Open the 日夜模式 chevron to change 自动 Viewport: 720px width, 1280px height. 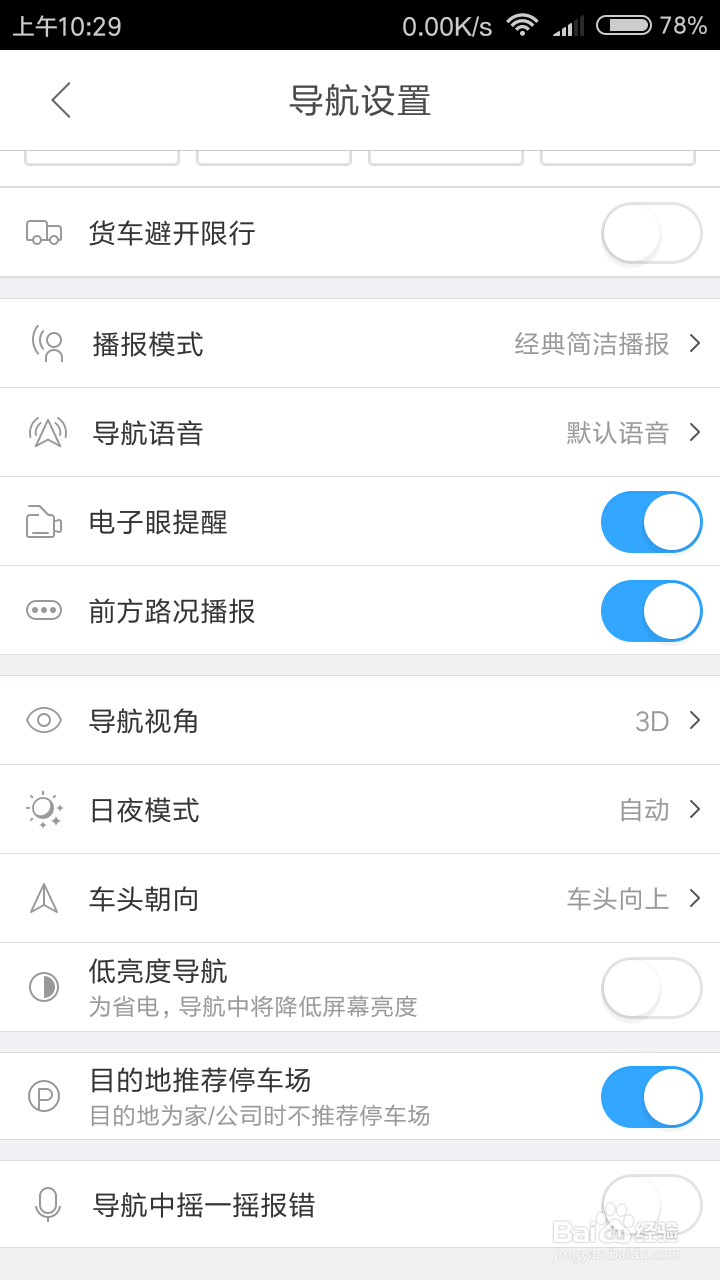pyautogui.click(x=695, y=809)
